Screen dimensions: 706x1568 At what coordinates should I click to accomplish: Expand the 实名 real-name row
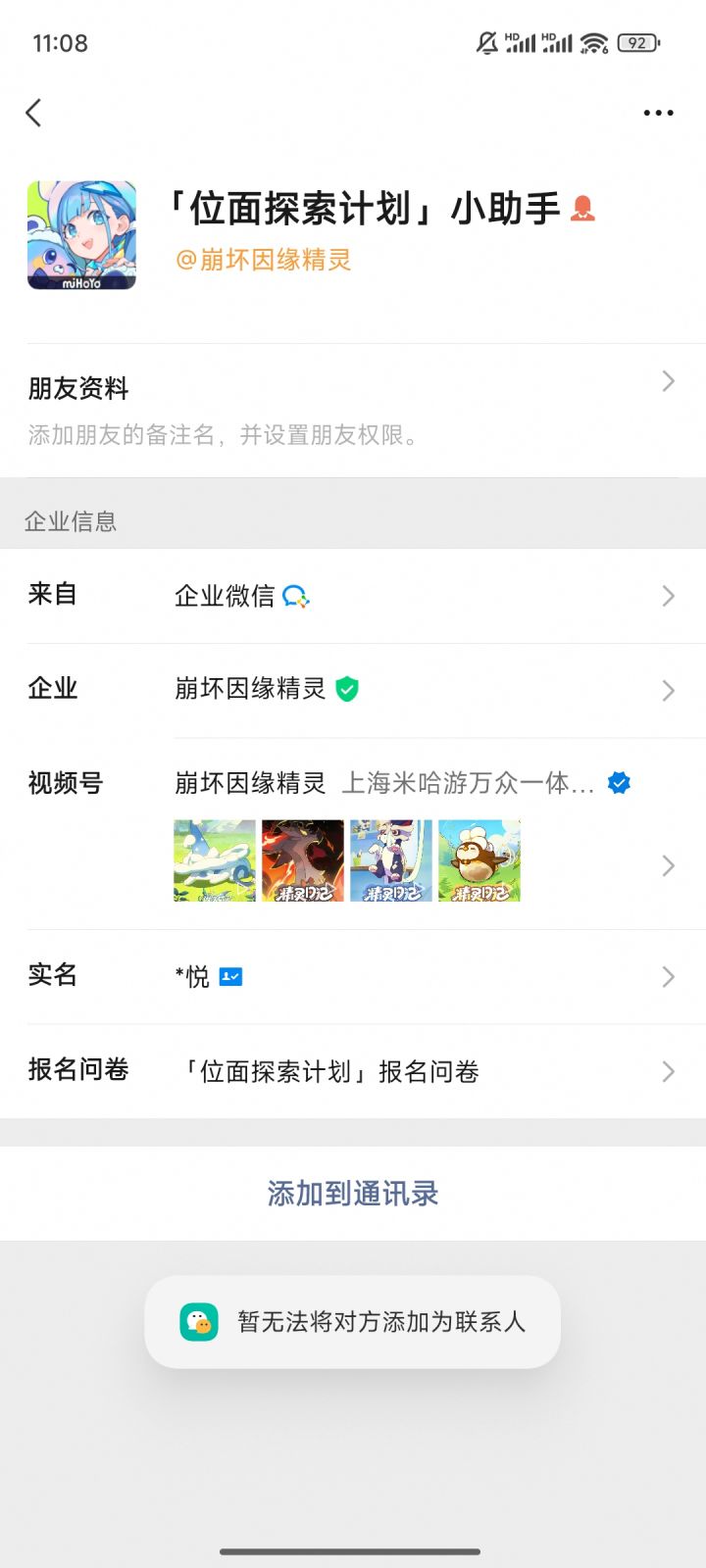click(x=667, y=976)
